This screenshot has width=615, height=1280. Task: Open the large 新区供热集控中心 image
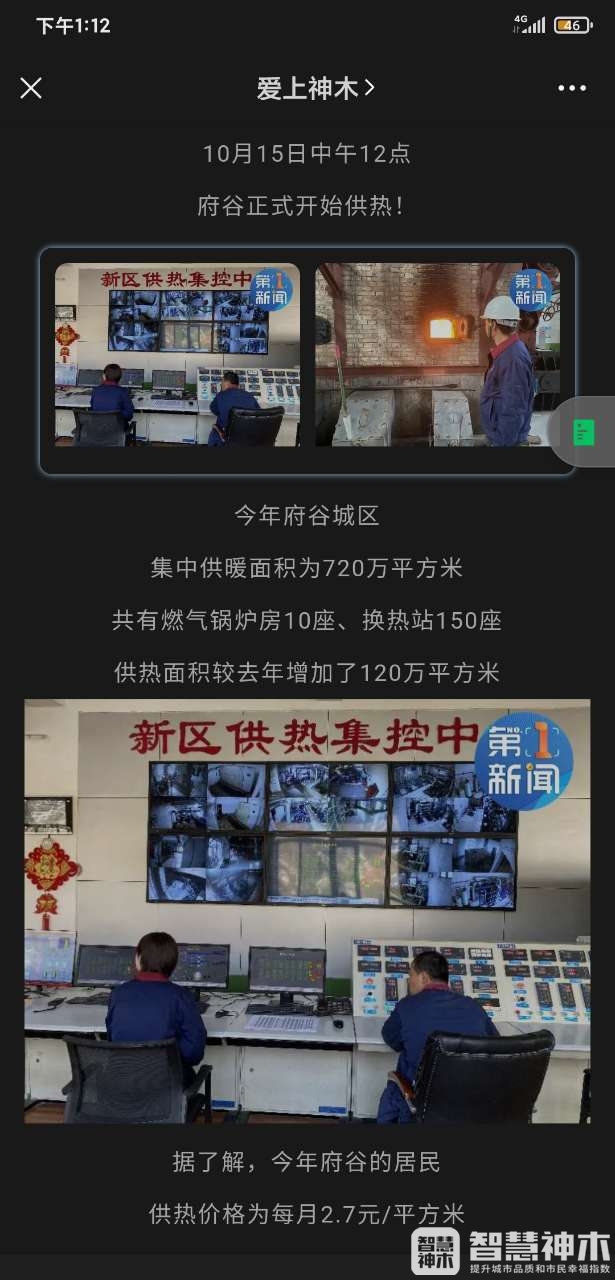[307, 910]
